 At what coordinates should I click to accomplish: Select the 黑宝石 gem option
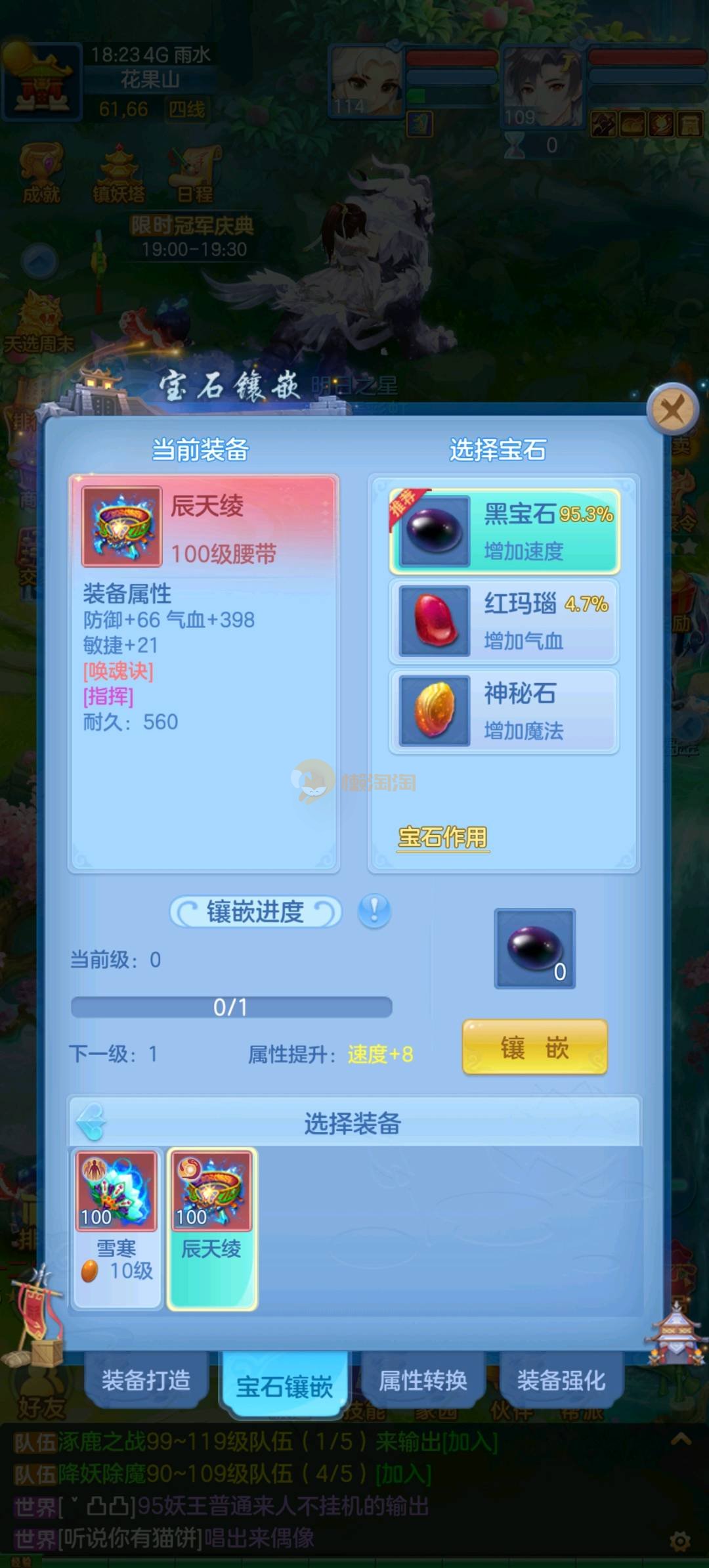pos(504,531)
